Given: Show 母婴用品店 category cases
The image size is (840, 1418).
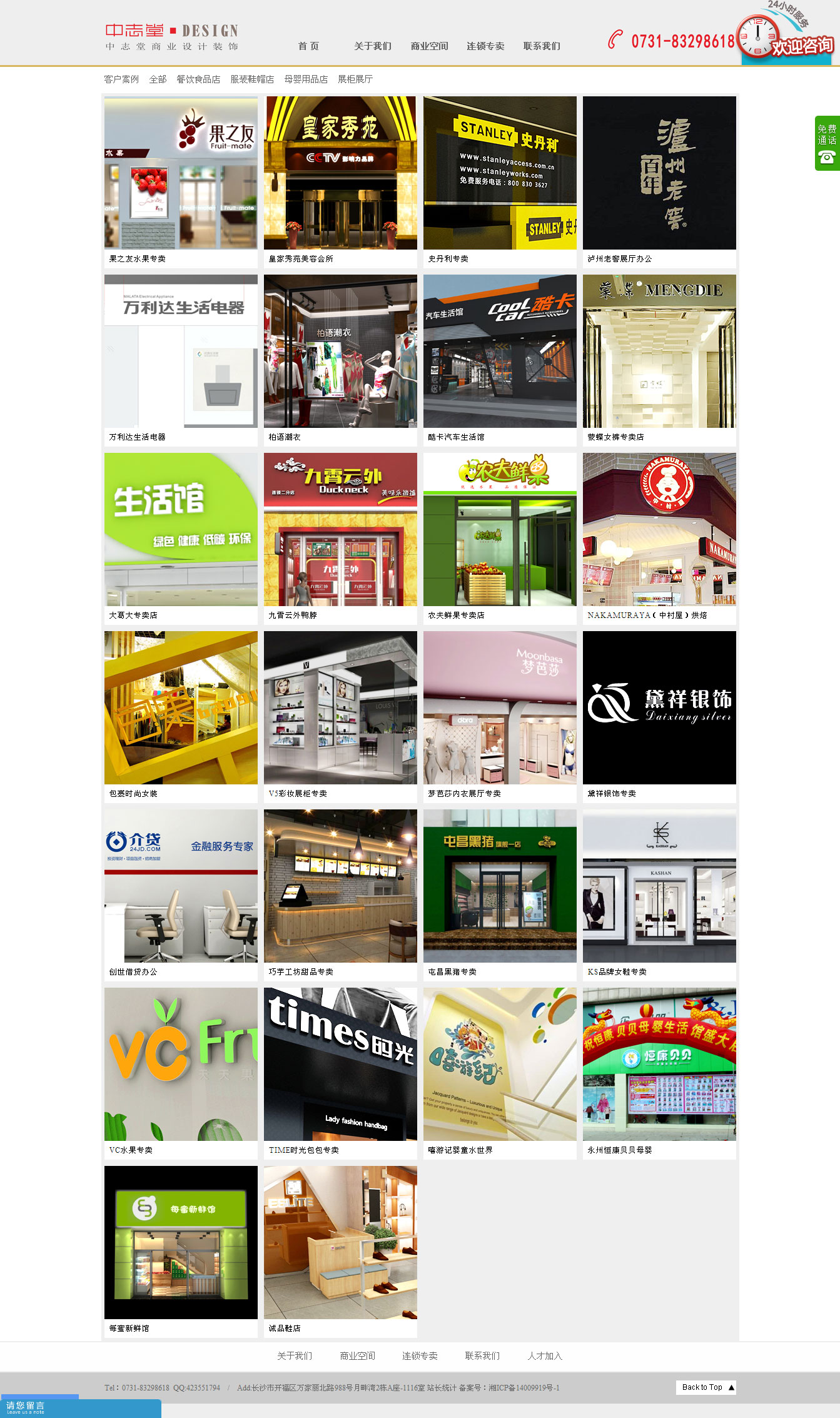Looking at the screenshot, I should [x=305, y=79].
